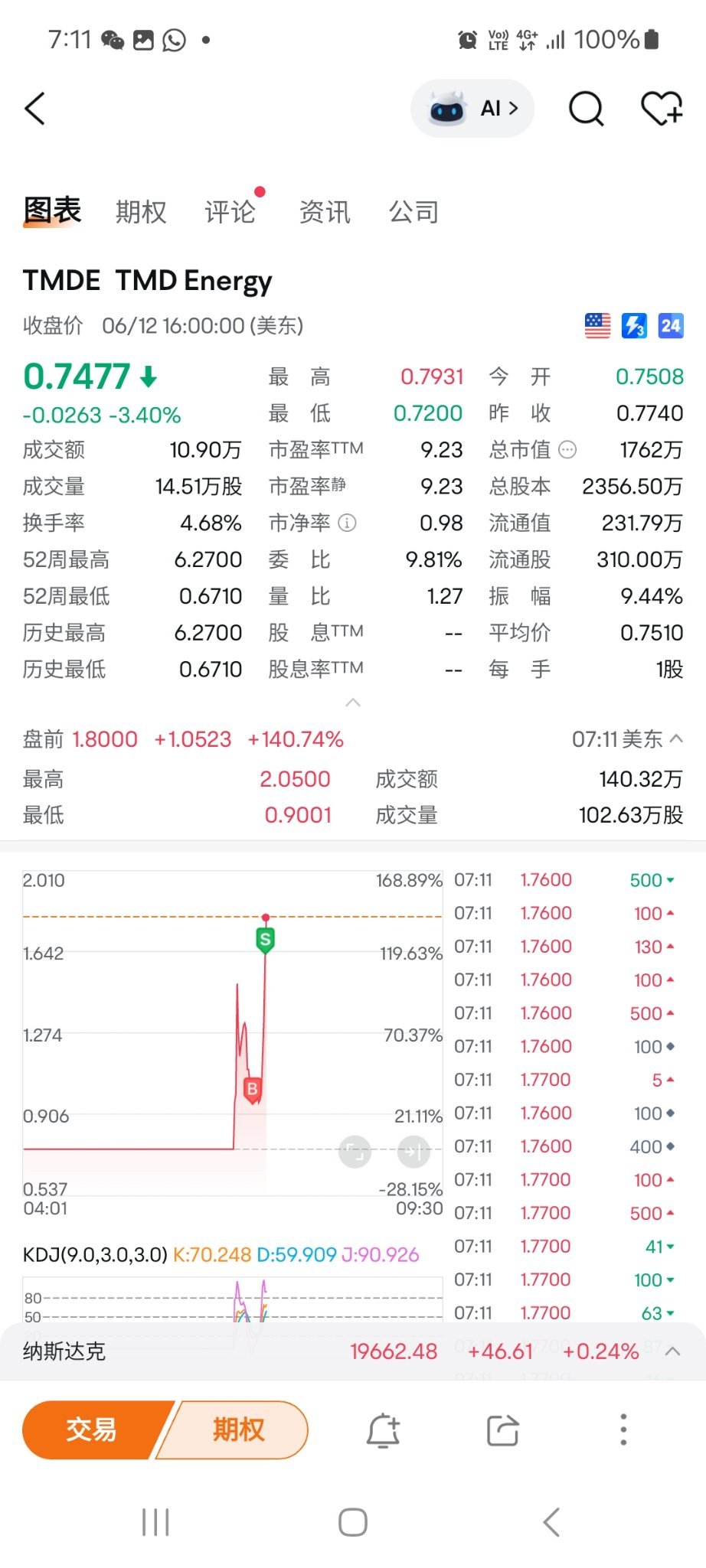Screen dimensions: 706x1568
Task: Expand the 纳斯达克 index bar
Action: pyautogui.click(x=673, y=1351)
